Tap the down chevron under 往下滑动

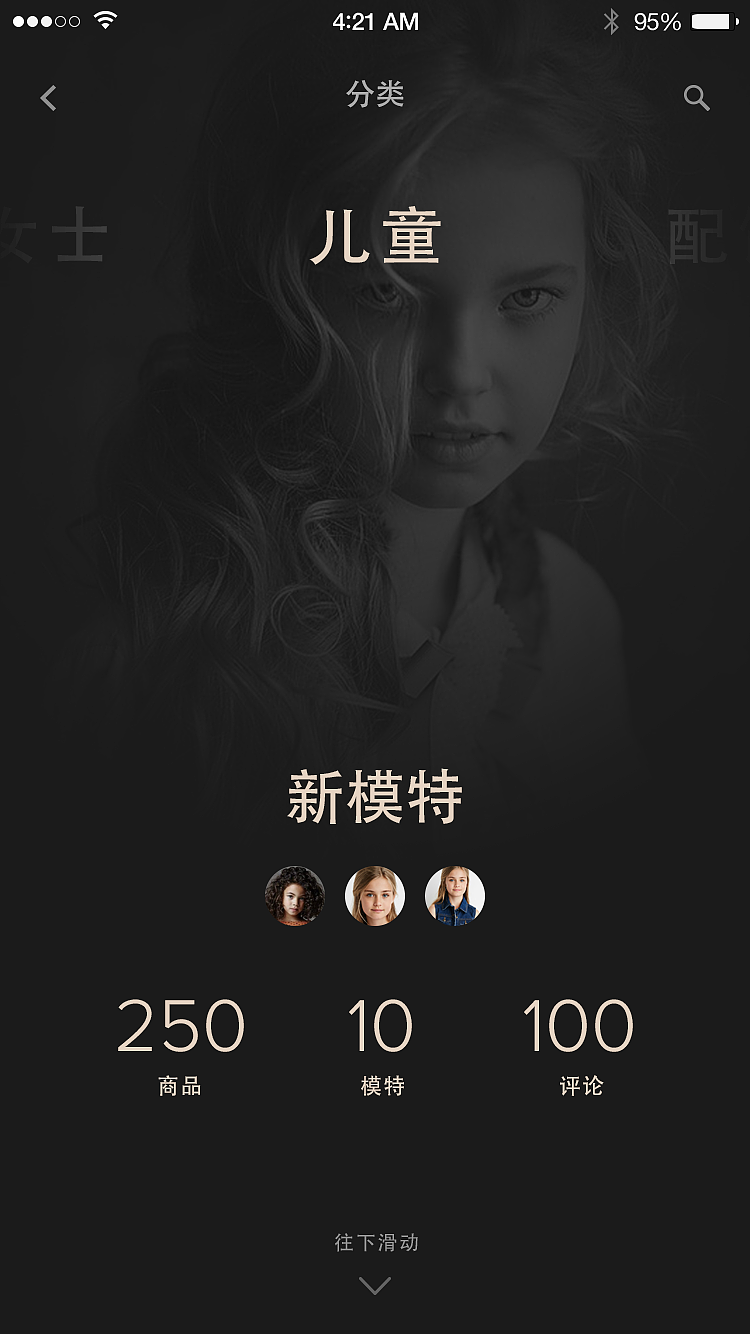(x=375, y=1286)
